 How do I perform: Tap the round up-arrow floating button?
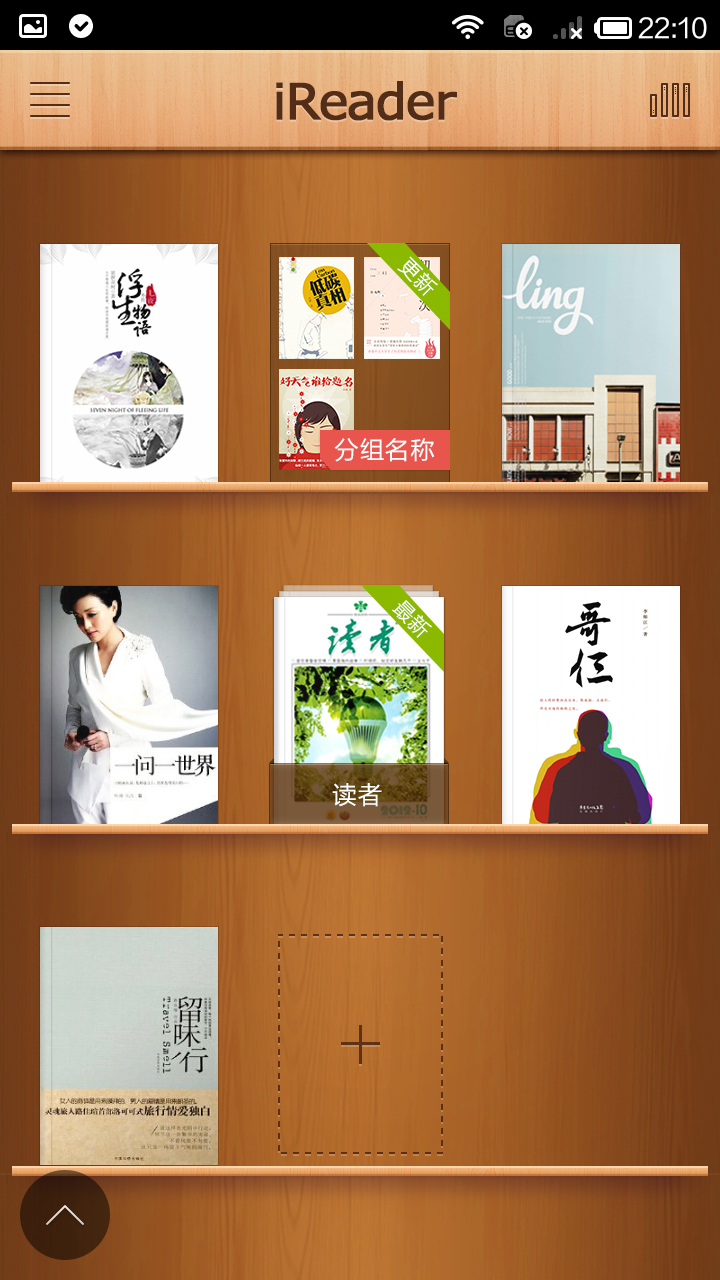pyautogui.click(x=65, y=1215)
